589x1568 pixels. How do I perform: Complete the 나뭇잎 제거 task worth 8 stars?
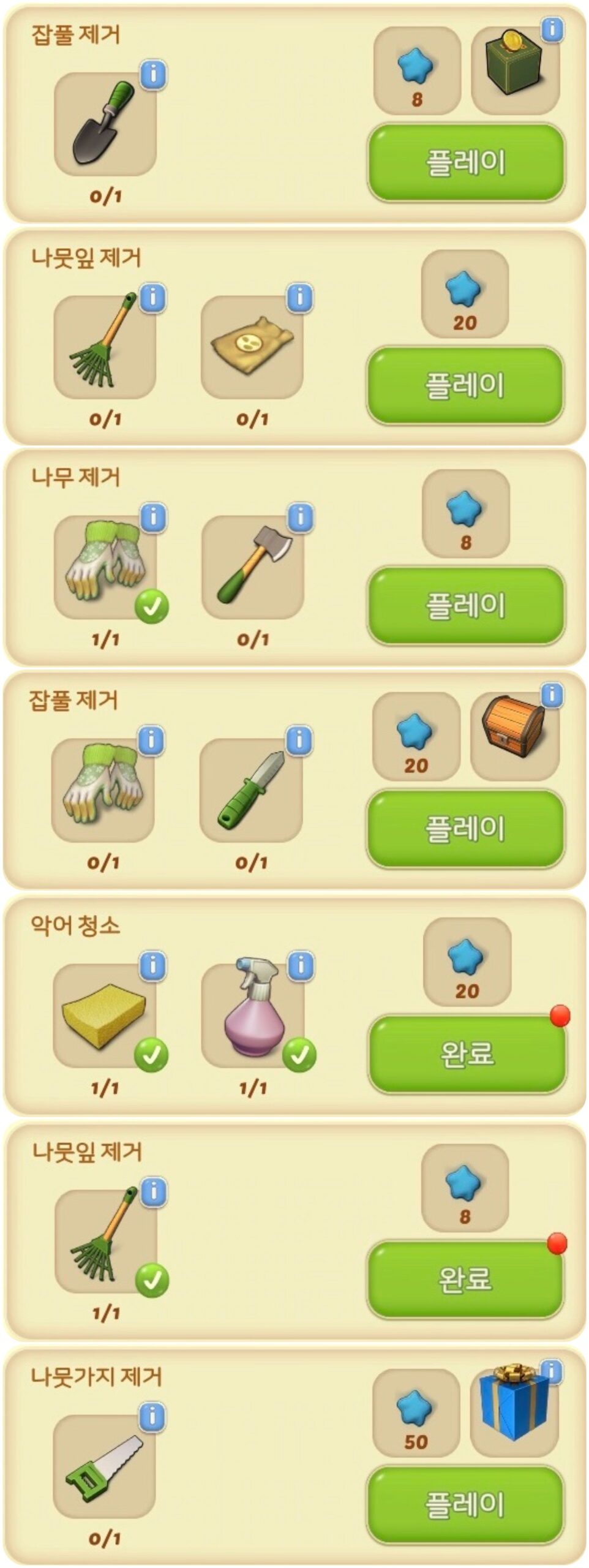point(465,1279)
